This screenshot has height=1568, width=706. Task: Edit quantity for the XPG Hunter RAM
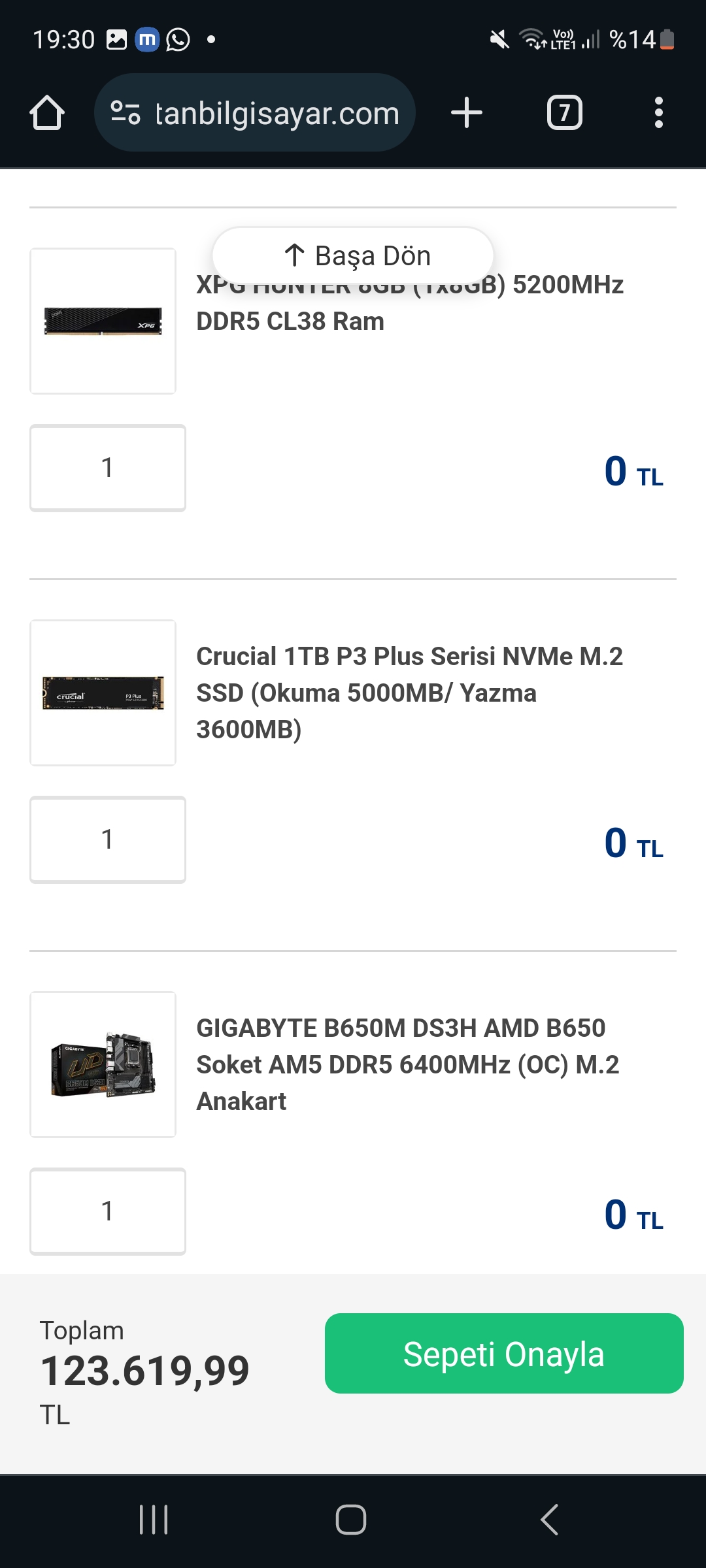[108, 468]
